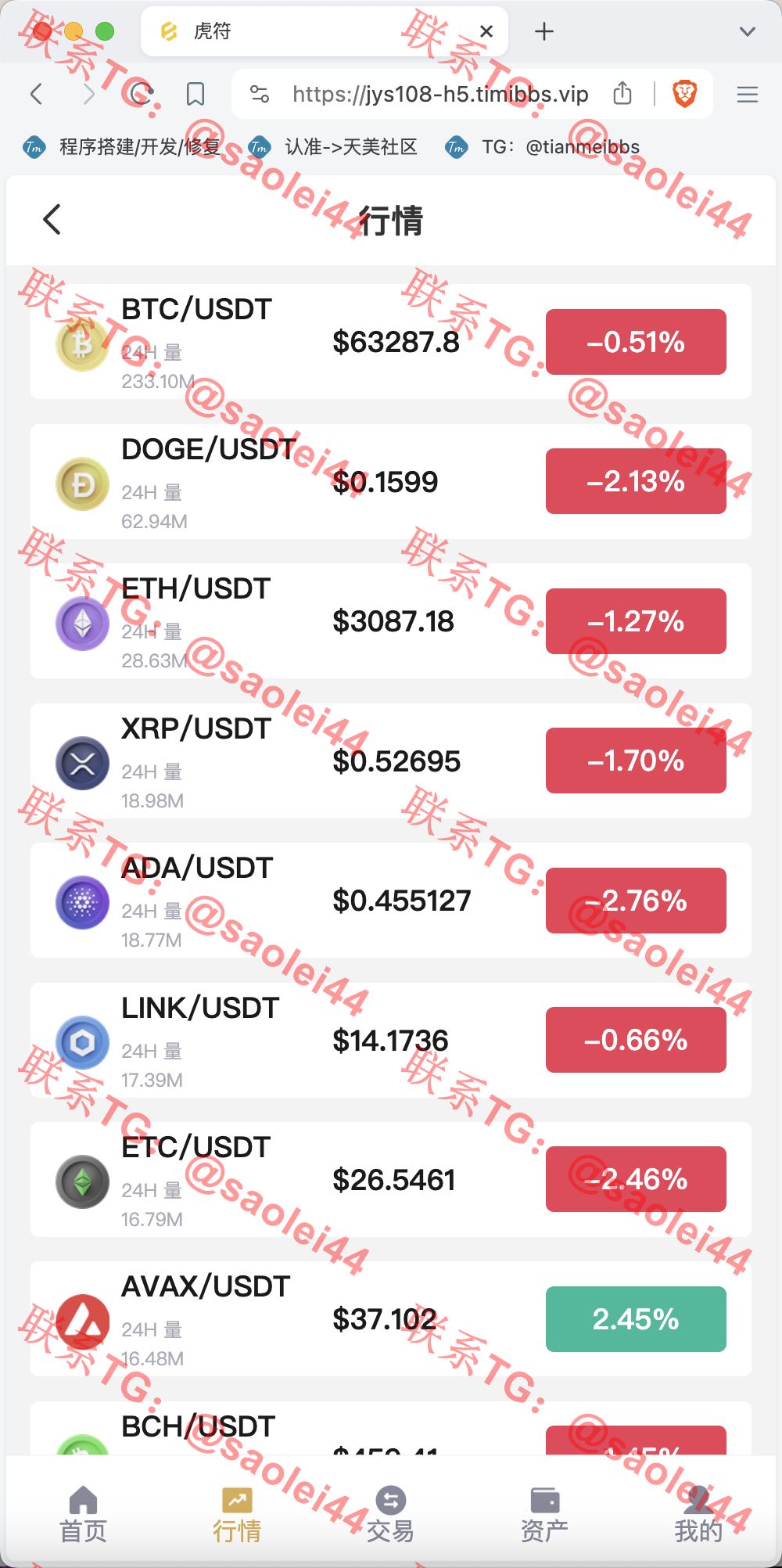
Task: Open the LINK/USDT market row
Action: [x=390, y=1040]
